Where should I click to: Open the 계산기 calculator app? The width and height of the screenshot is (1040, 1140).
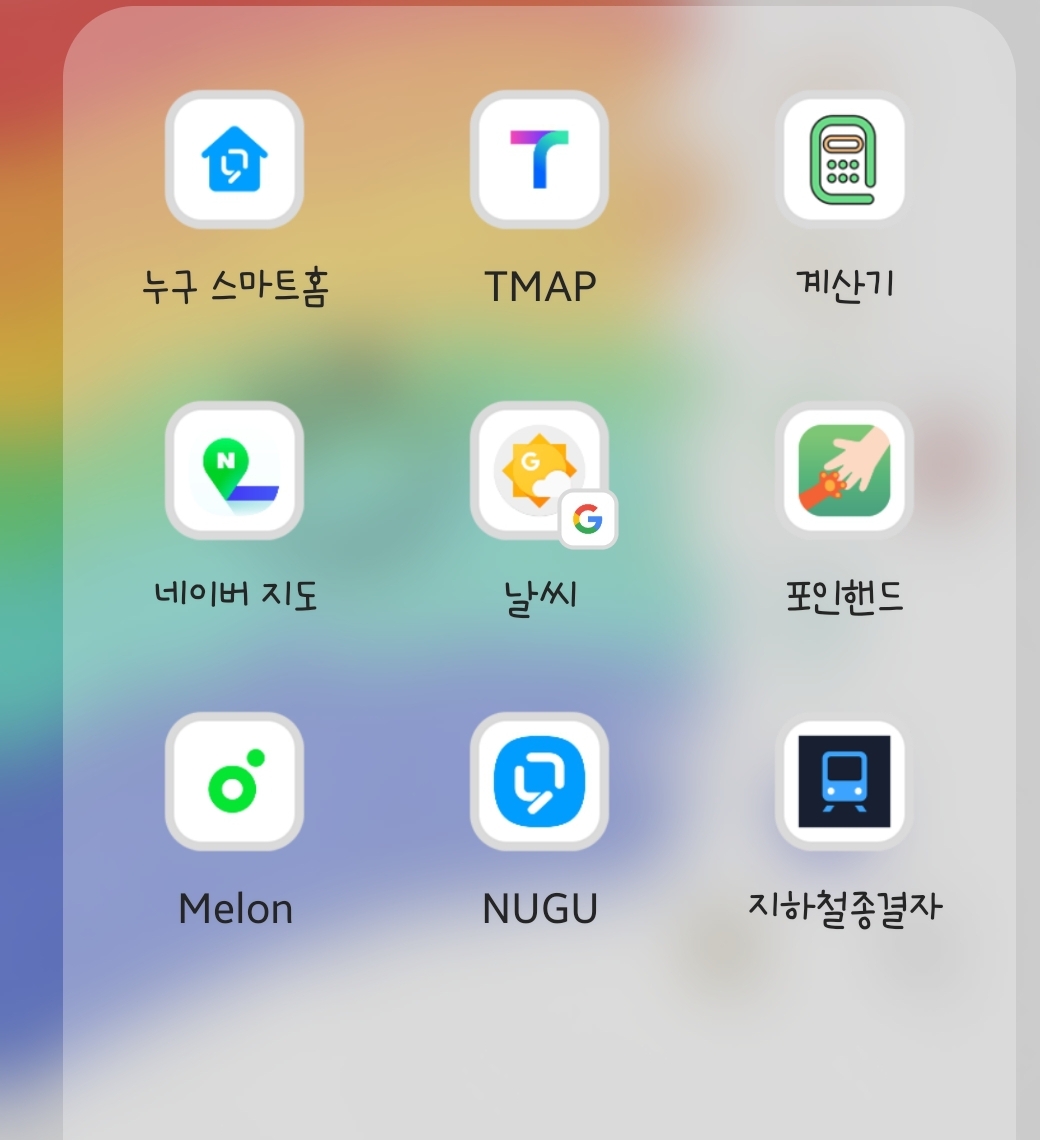[x=843, y=160]
